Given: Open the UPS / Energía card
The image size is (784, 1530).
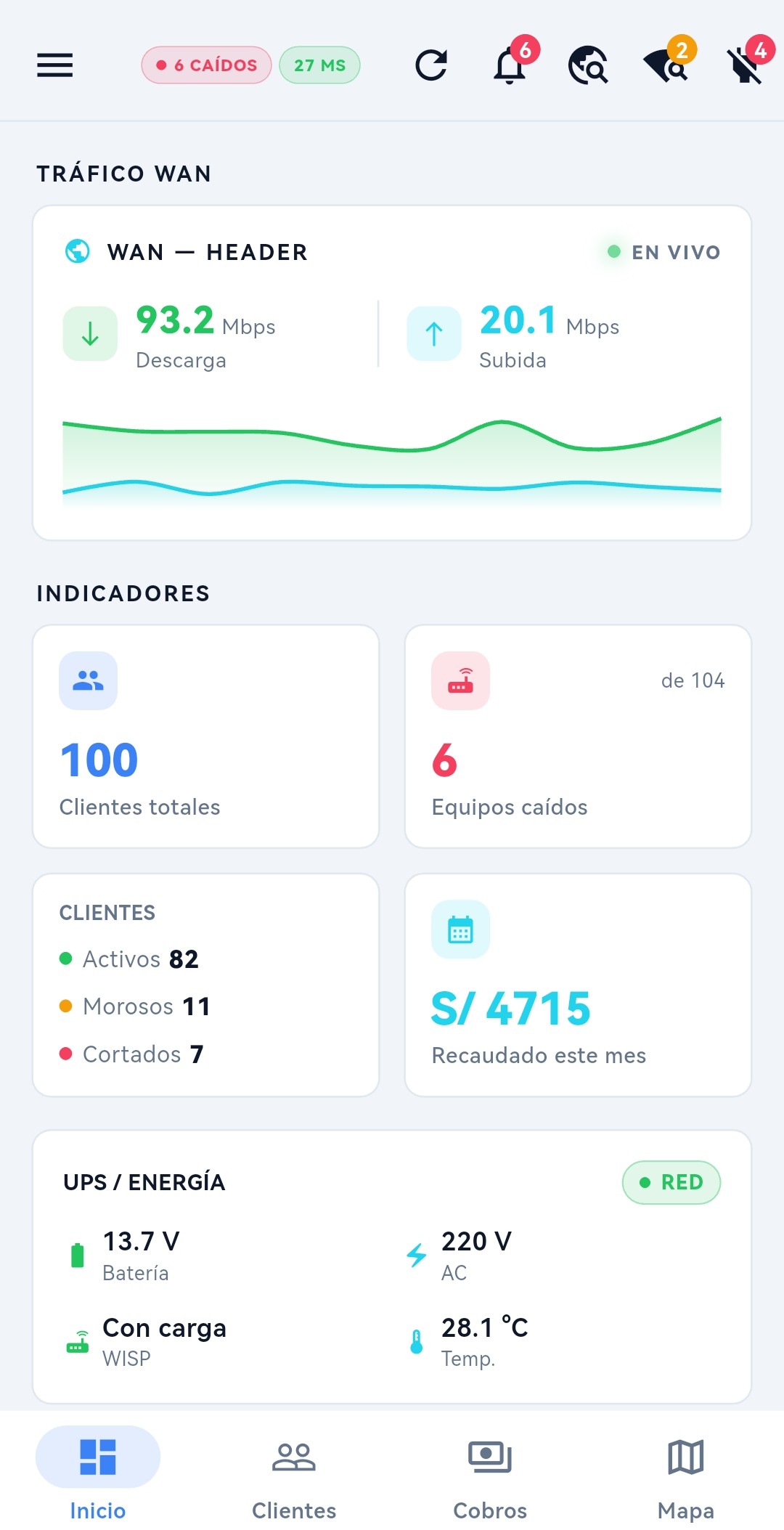Looking at the screenshot, I should (392, 1266).
